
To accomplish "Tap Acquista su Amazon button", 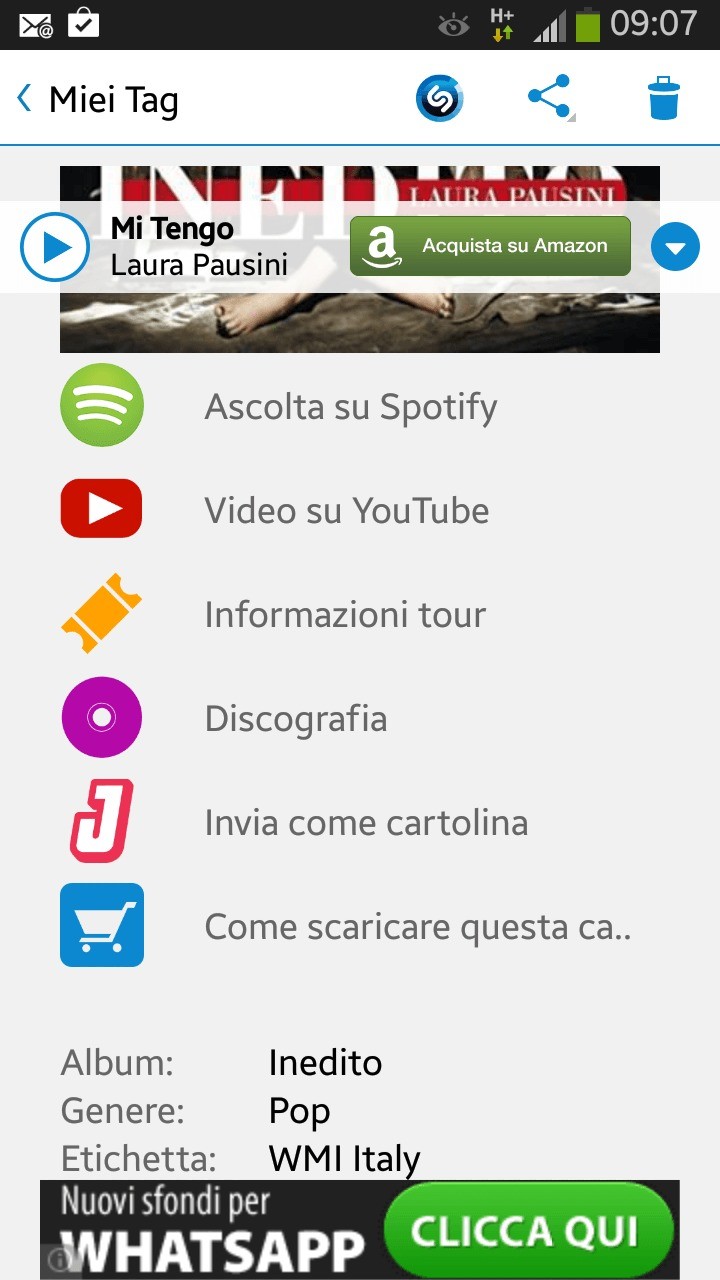I will point(490,246).
